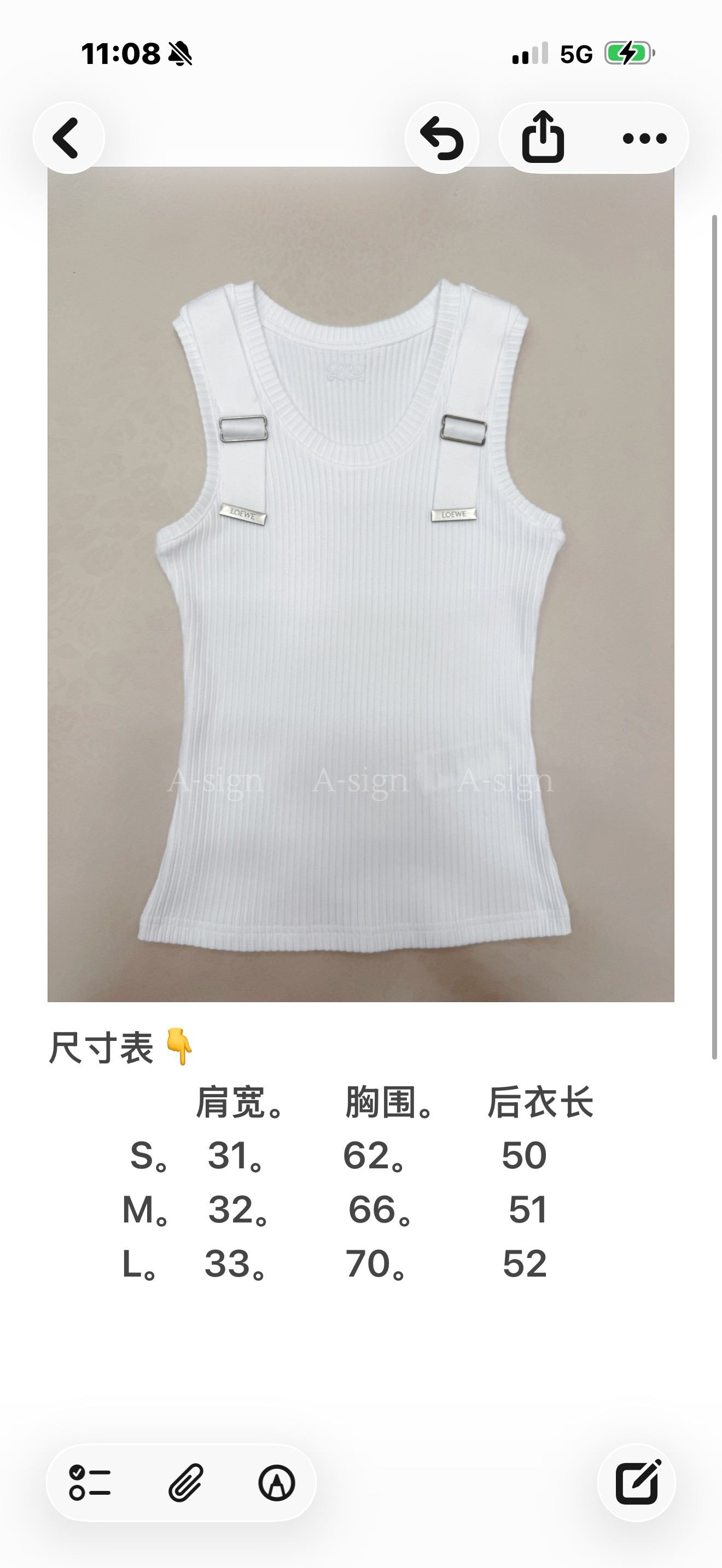Open the three-dot more menu
Screen dimensions: 722x1568
pyautogui.click(x=645, y=138)
